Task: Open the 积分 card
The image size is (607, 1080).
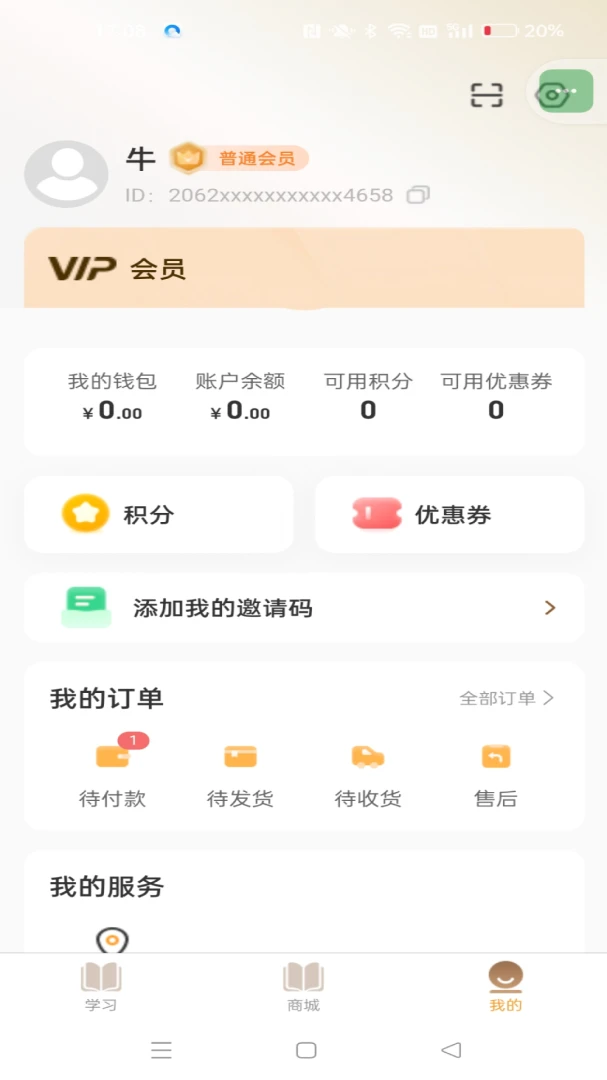Action: pyautogui.click(x=159, y=515)
